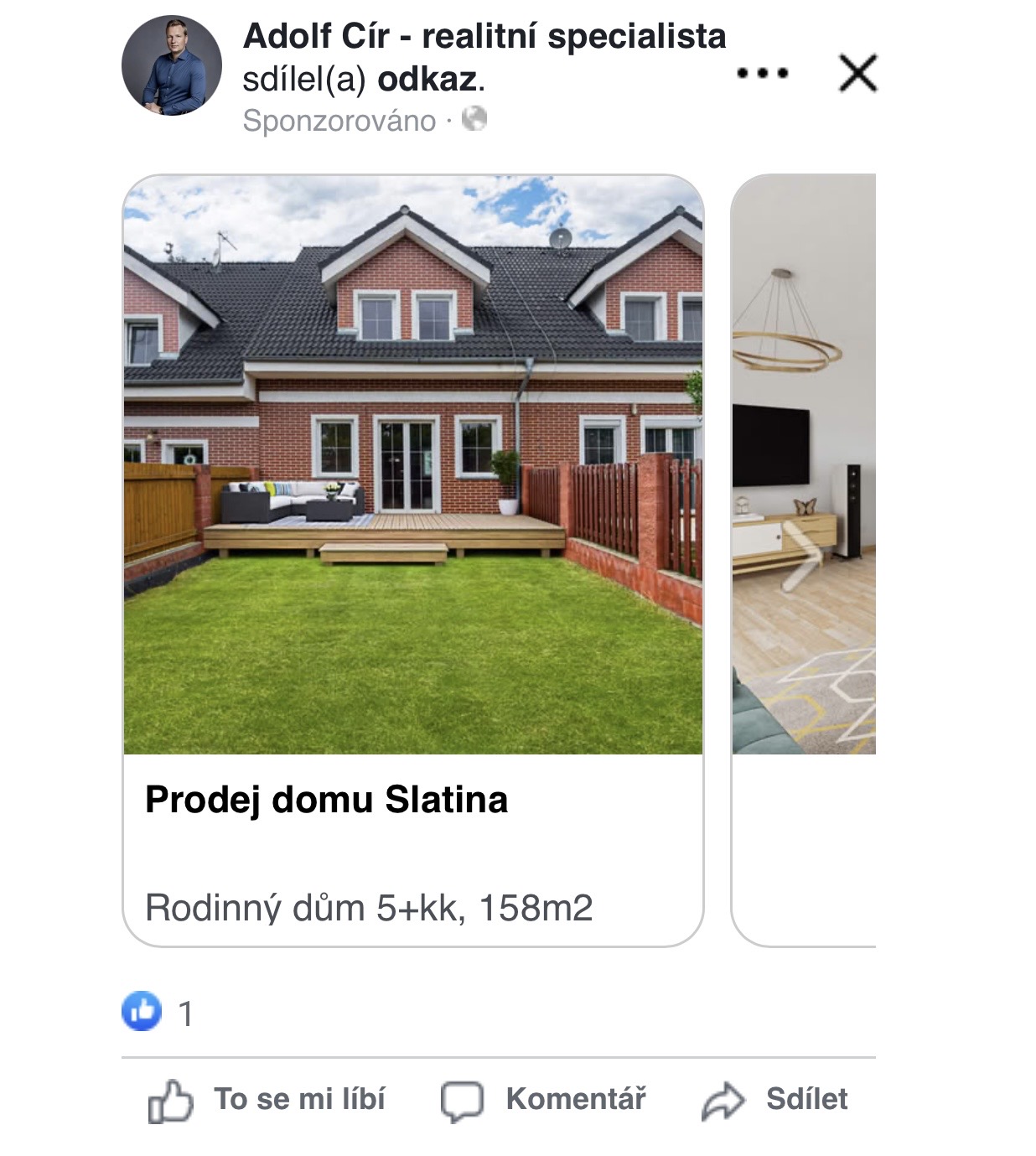Share the post with Sdílet
This screenshot has height=1156, width=1036.
[775, 1100]
